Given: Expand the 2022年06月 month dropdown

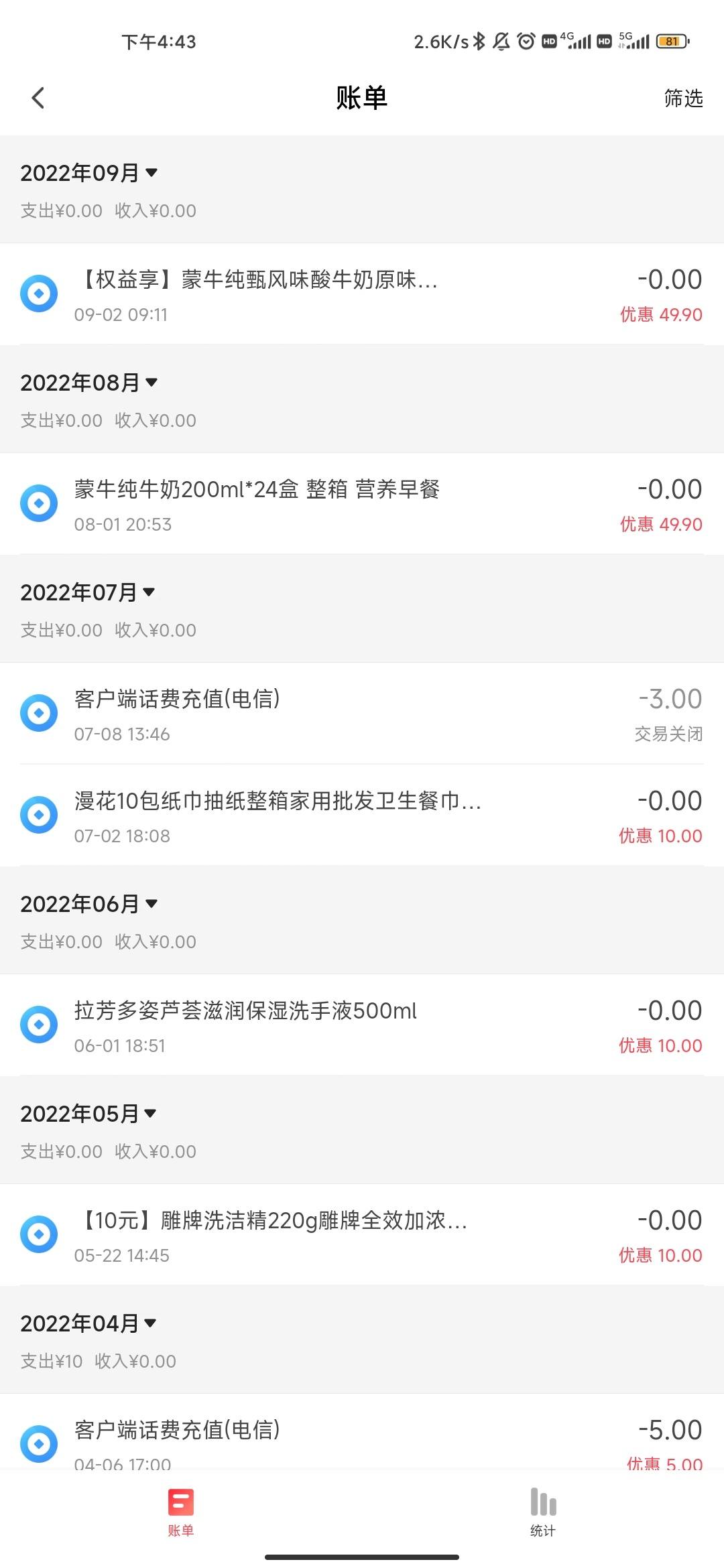Looking at the screenshot, I should pyautogui.click(x=89, y=904).
